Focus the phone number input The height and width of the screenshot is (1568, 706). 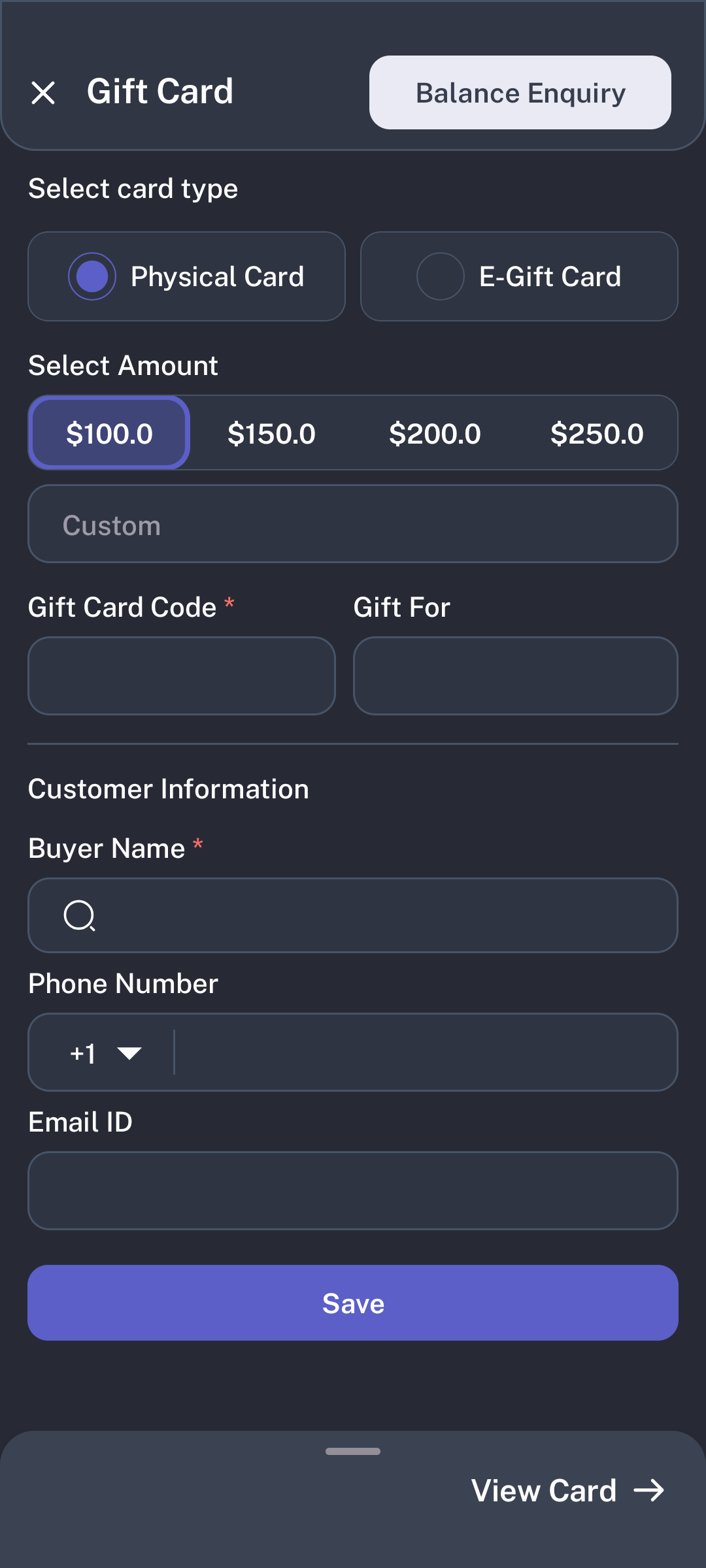(425, 1053)
